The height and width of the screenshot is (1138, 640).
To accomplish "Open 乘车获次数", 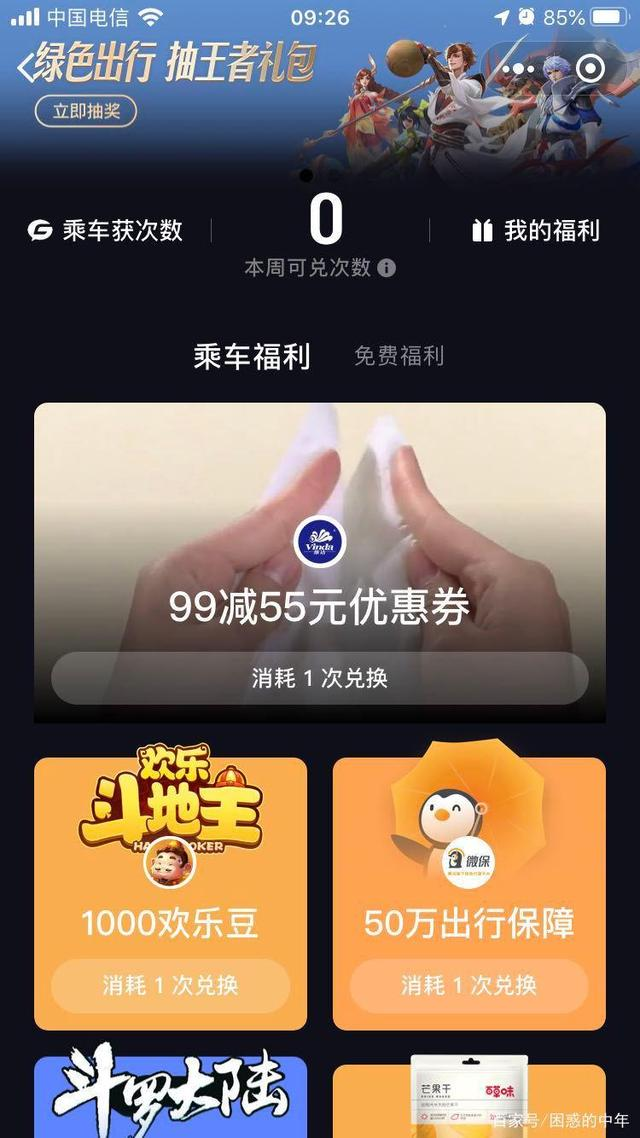I will click(106, 231).
